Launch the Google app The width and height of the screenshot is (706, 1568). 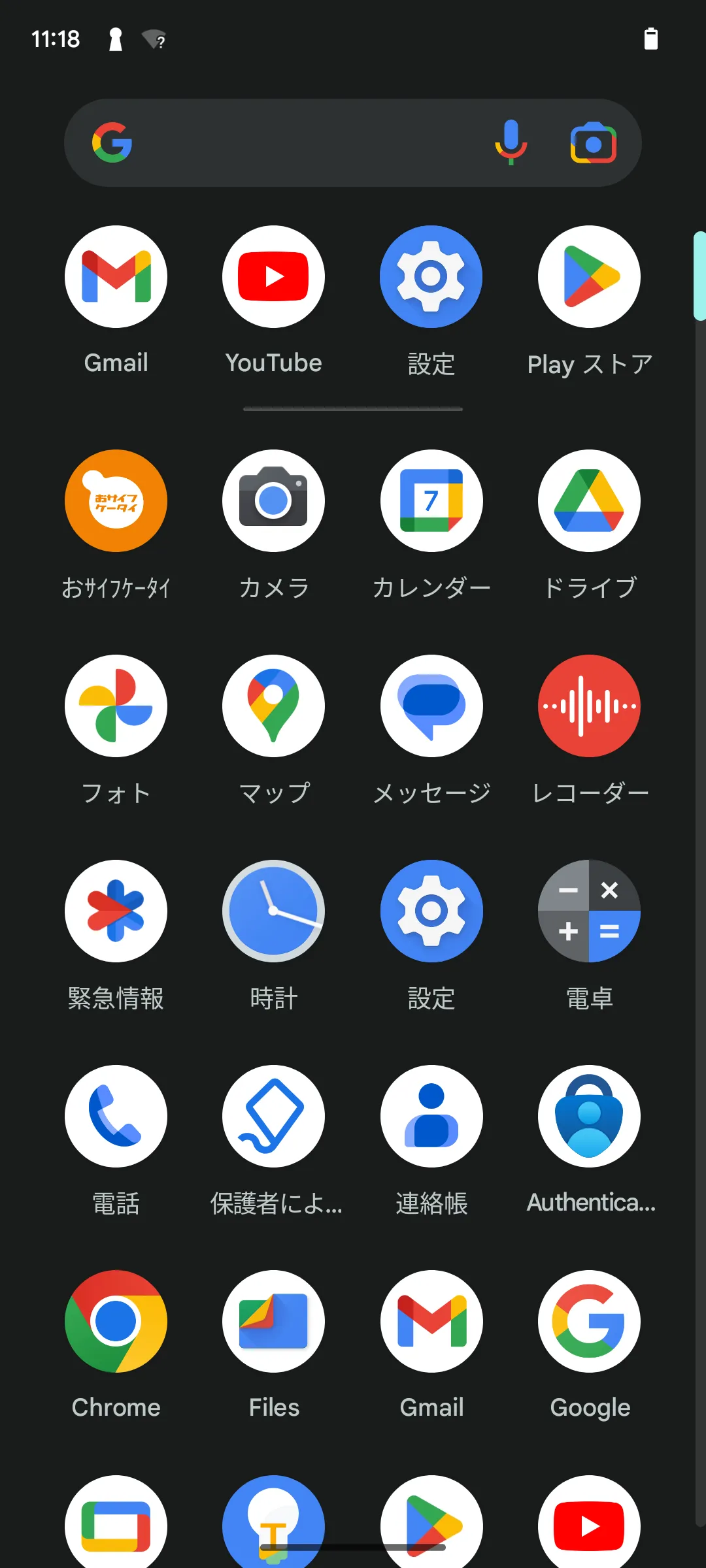(589, 1322)
